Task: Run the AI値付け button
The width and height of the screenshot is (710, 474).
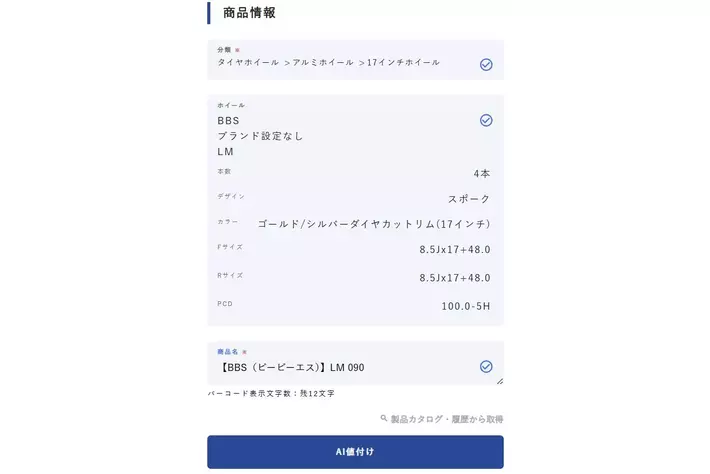Action: click(355, 452)
